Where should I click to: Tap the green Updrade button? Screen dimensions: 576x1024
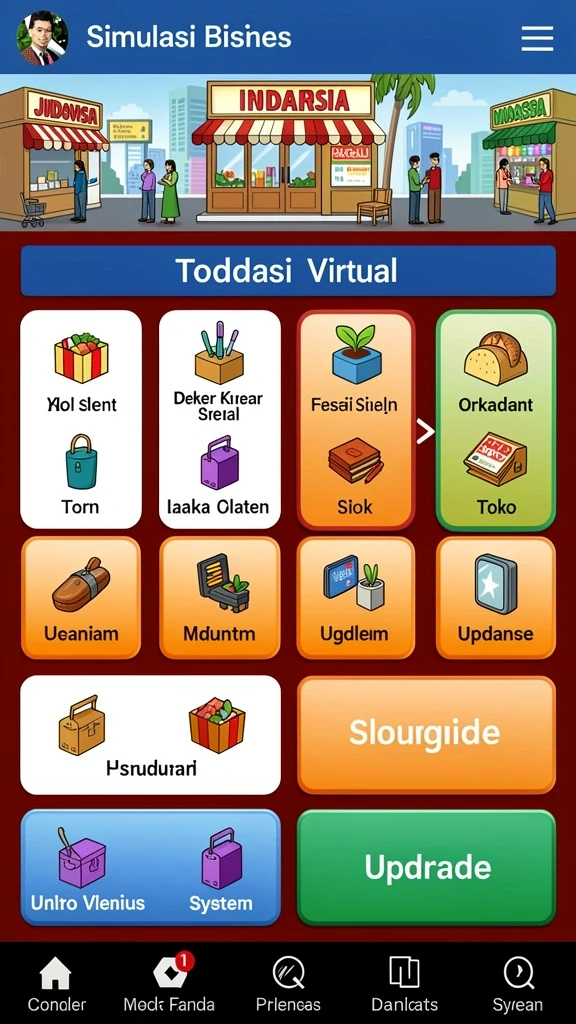click(x=426, y=867)
